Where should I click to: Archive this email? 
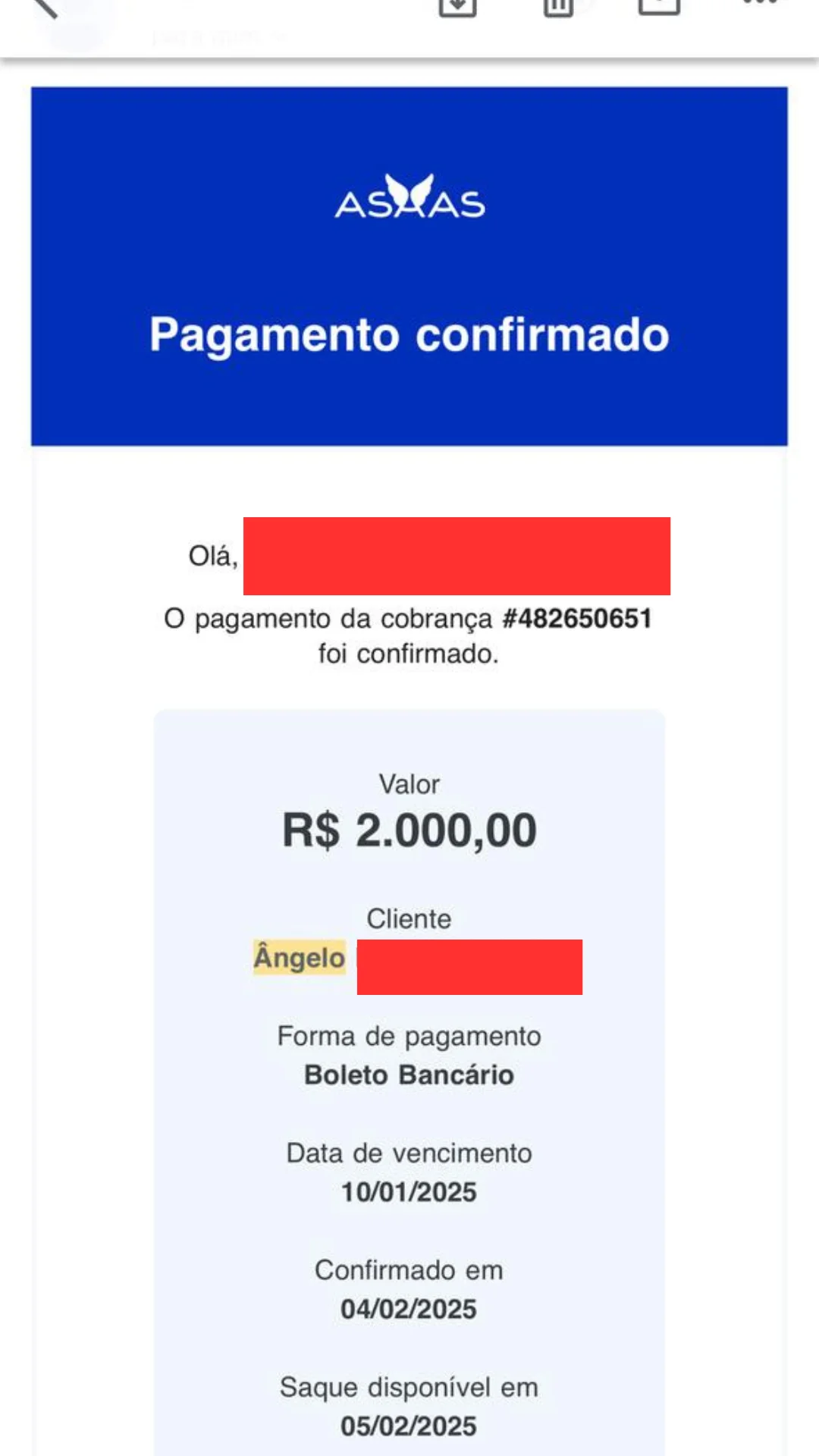coord(457,6)
